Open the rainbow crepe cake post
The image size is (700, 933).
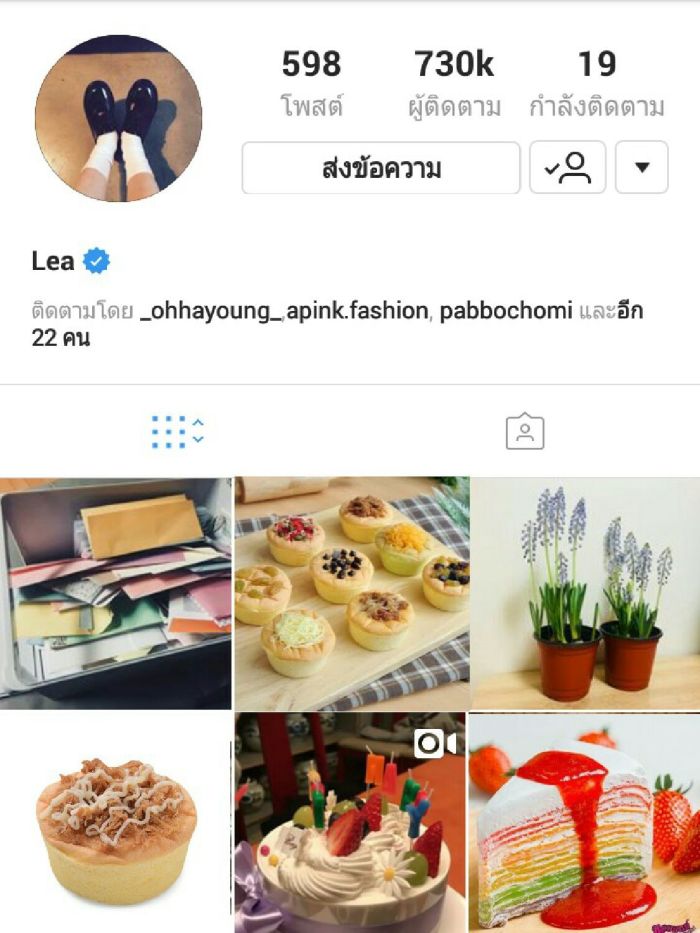[586, 822]
